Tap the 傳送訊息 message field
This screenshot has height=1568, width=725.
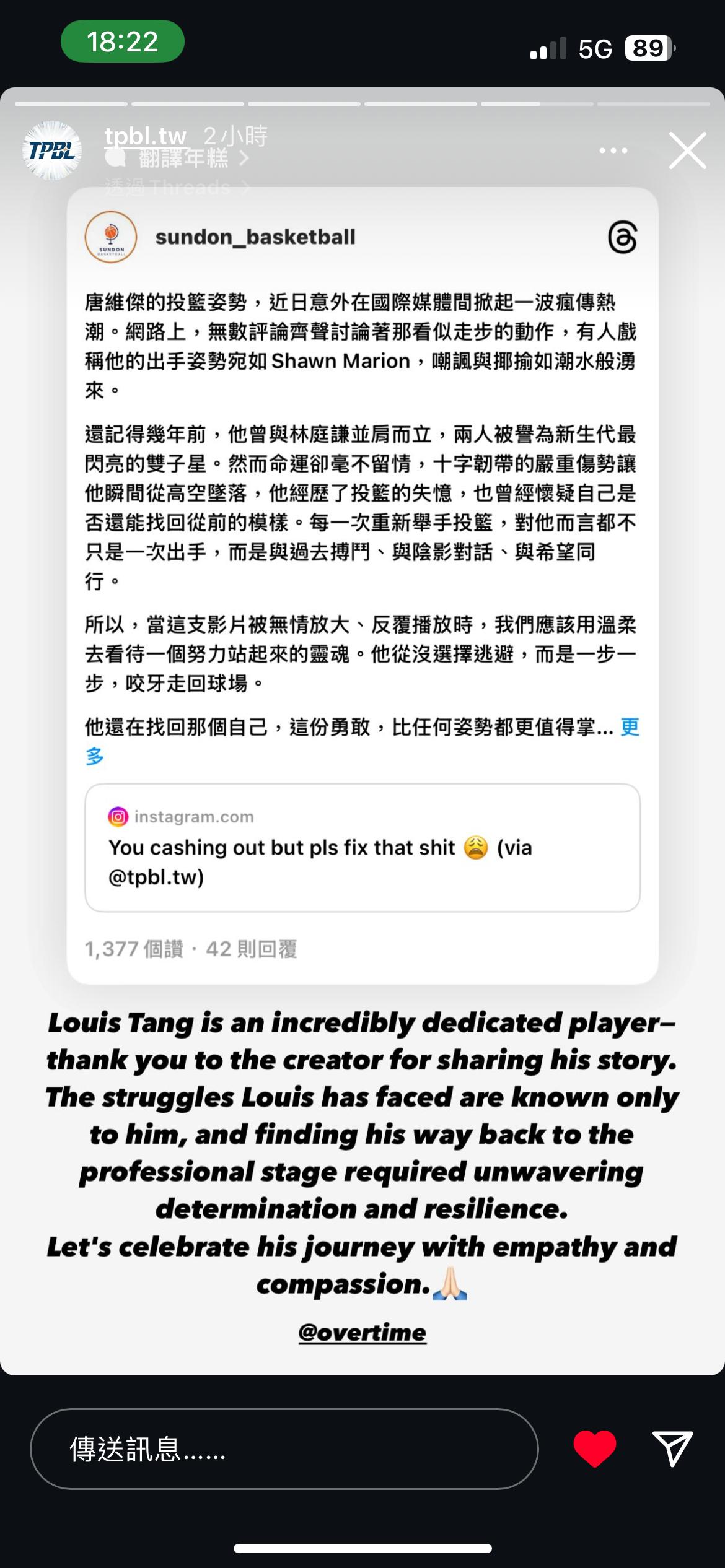(284, 1449)
